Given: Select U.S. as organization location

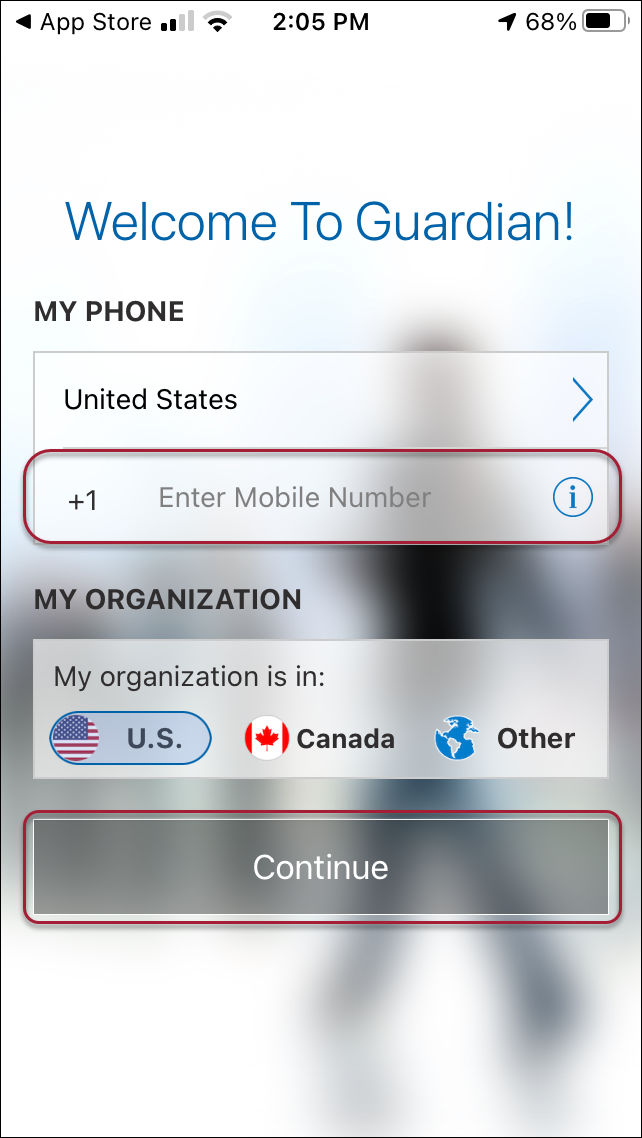Looking at the screenshot, I should 131,738.
